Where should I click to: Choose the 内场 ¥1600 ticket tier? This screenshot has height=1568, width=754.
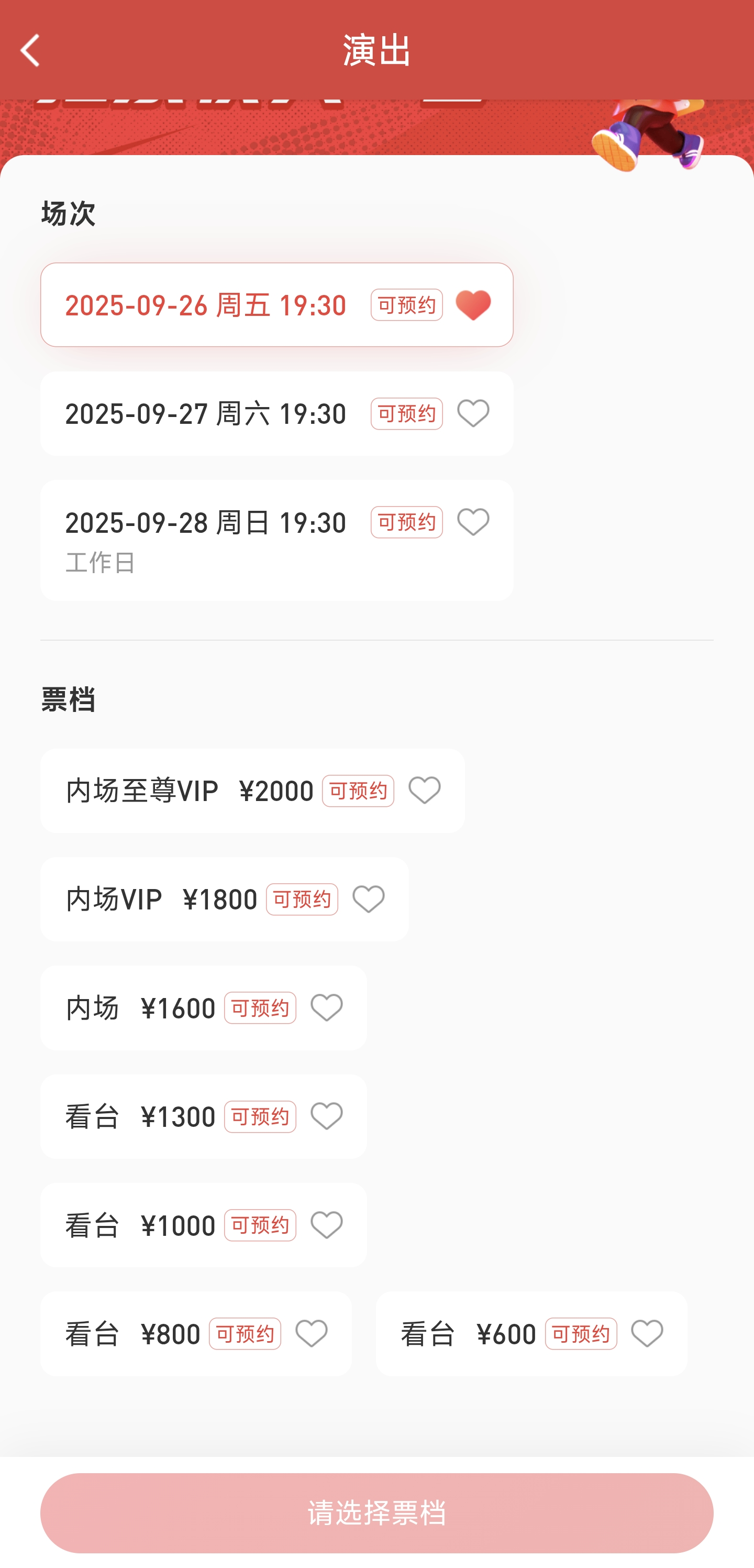pos(204,1008)
